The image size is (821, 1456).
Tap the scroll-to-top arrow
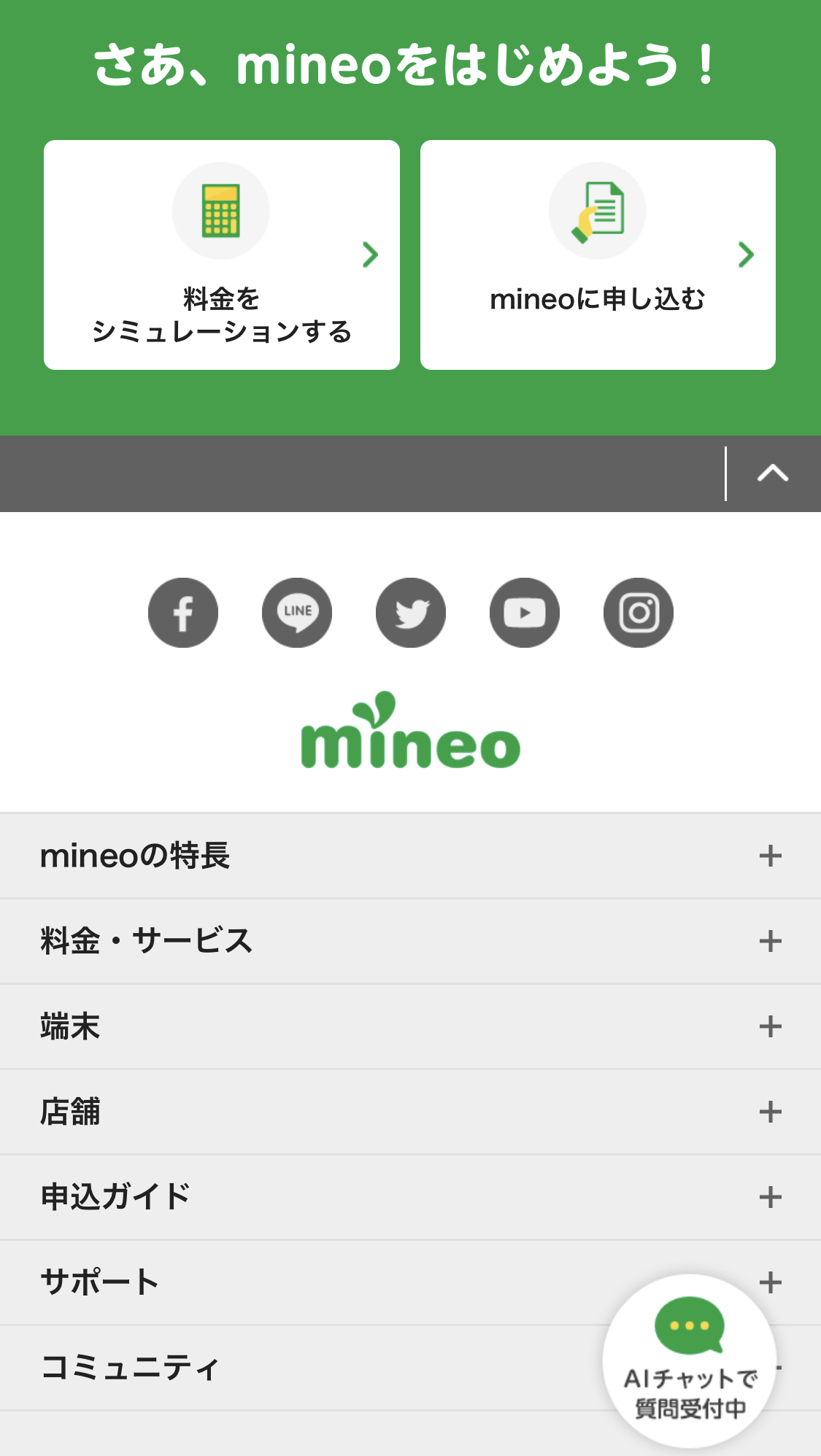point(773,473)
